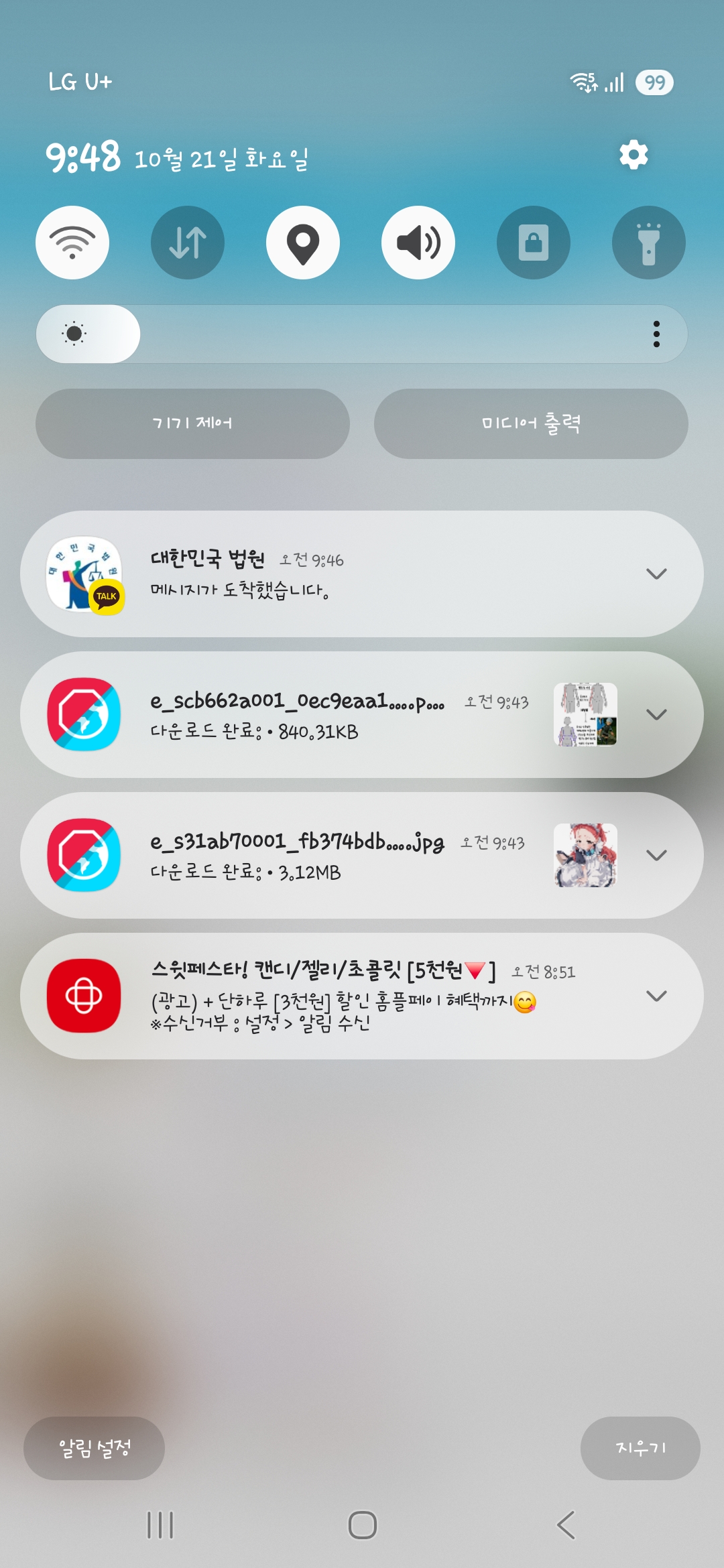The image size is (724, 1568).
Task: Toggle screen rotation lock quick setting
Action: pyautogui.click(x=534, y=243)
